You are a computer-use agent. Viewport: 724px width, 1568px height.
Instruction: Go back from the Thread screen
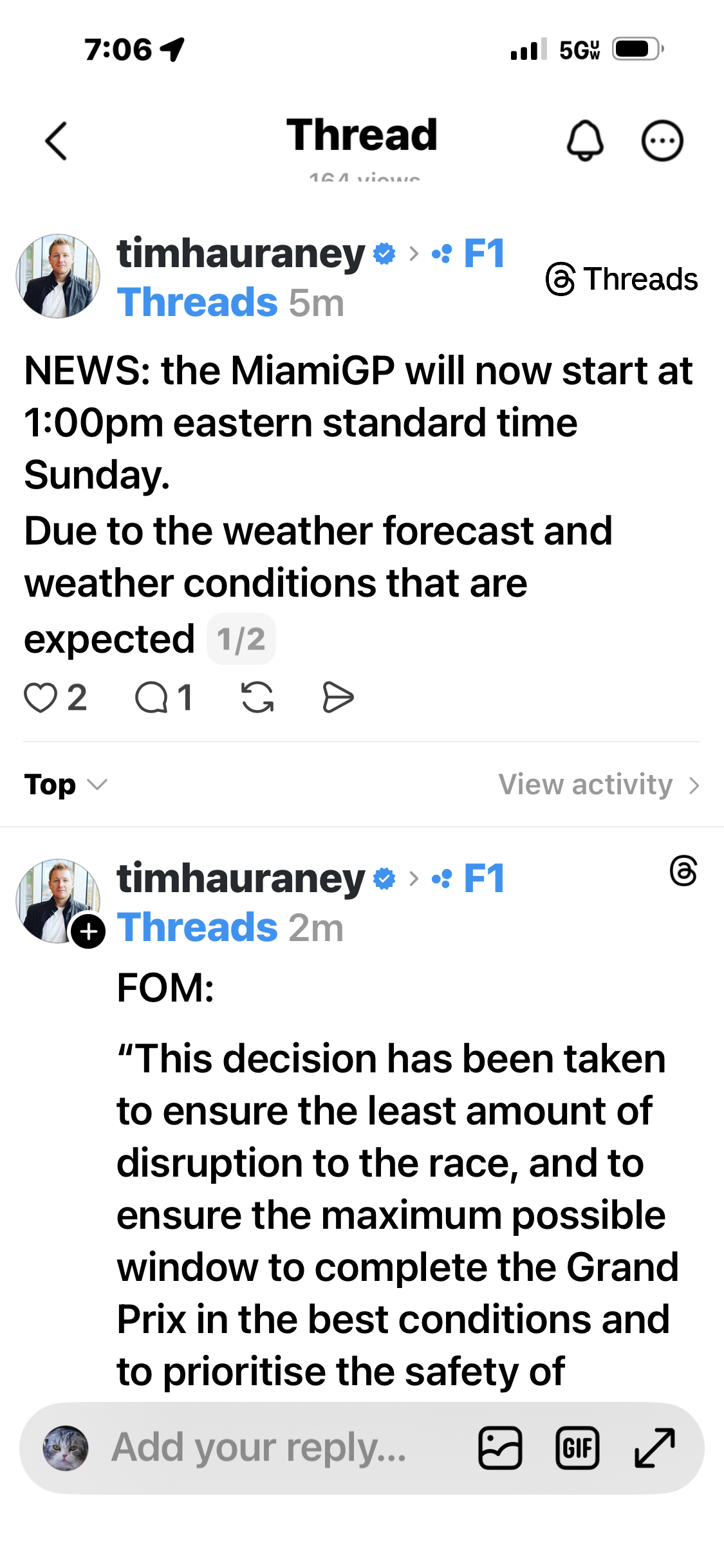click(56, 140)
